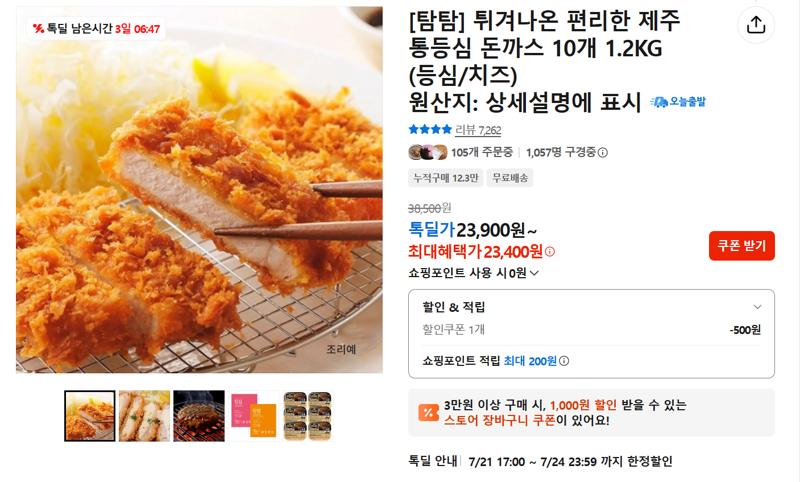Select the second thumbnail of sliced cheese cutlet
Viewport: 800px width, 482px height.
click(x=144, y=416)
